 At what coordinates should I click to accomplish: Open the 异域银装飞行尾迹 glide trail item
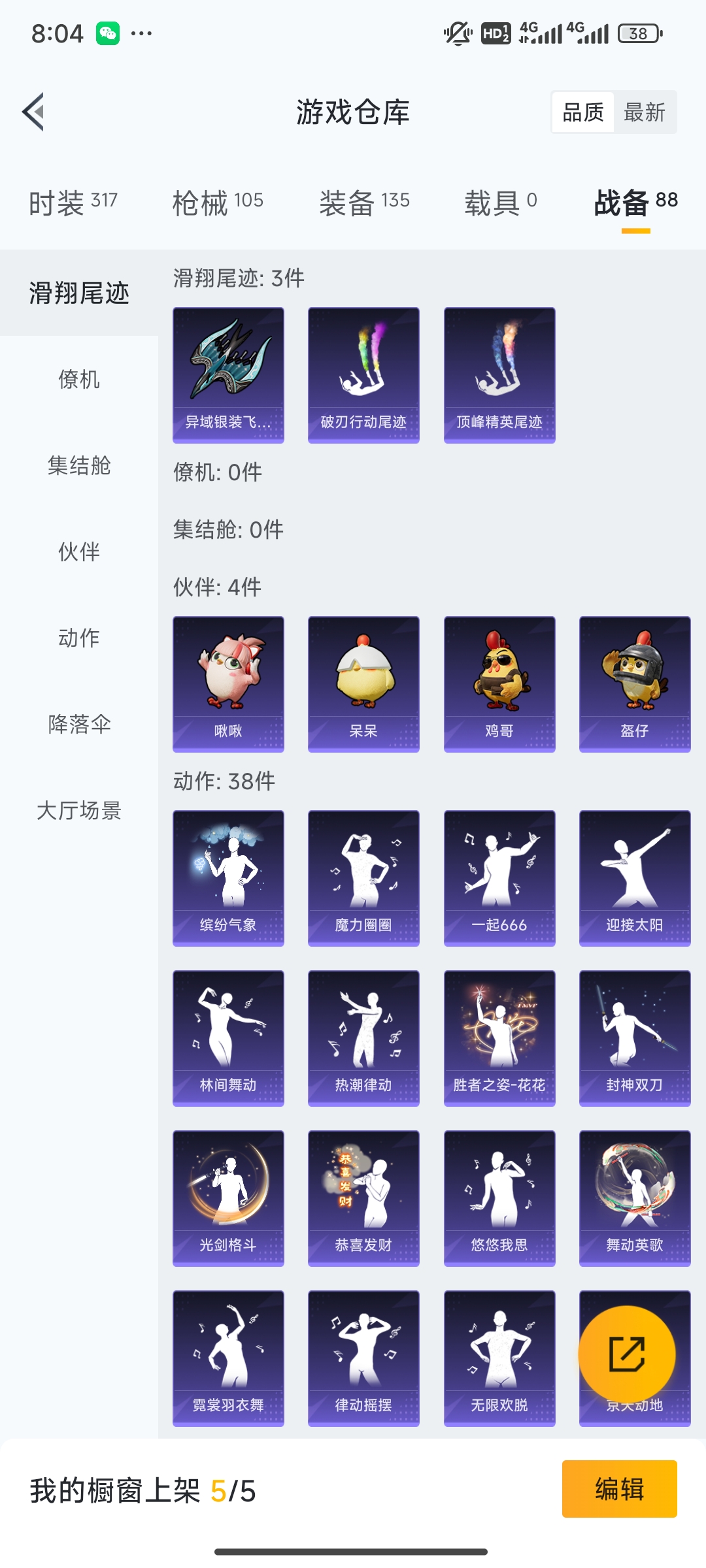click(228, 374)
